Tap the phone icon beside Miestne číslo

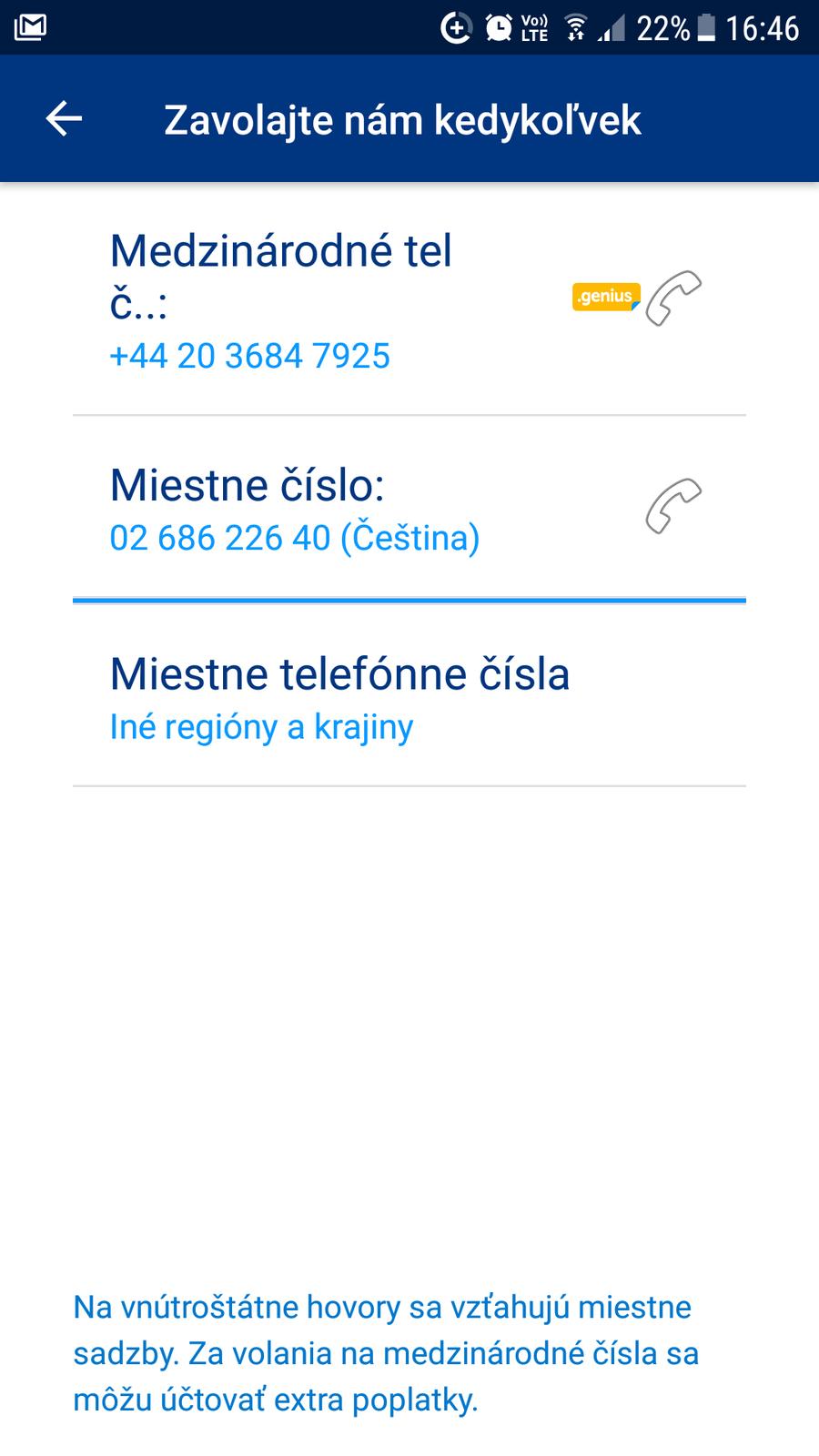click(673, 506)
